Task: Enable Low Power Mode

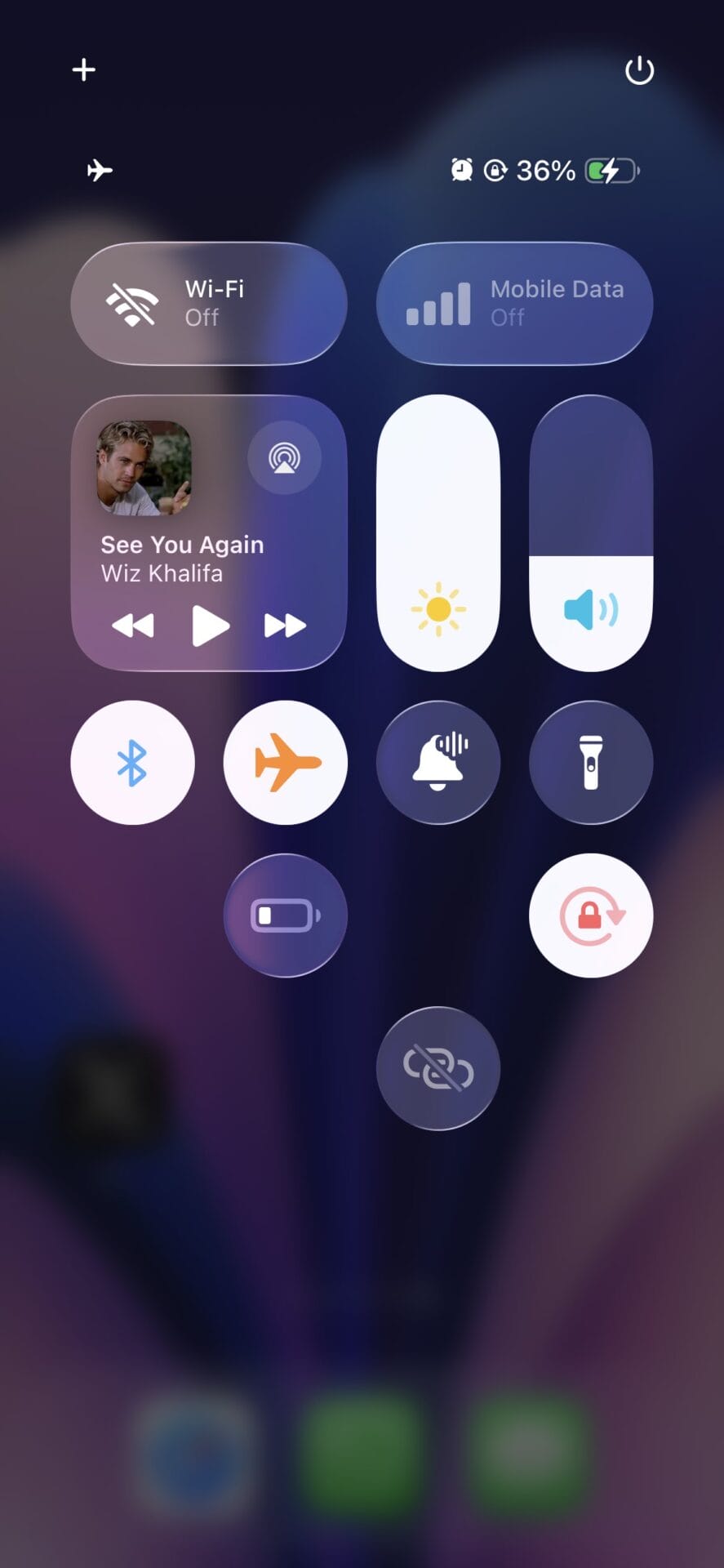Action: coord(285,915)
